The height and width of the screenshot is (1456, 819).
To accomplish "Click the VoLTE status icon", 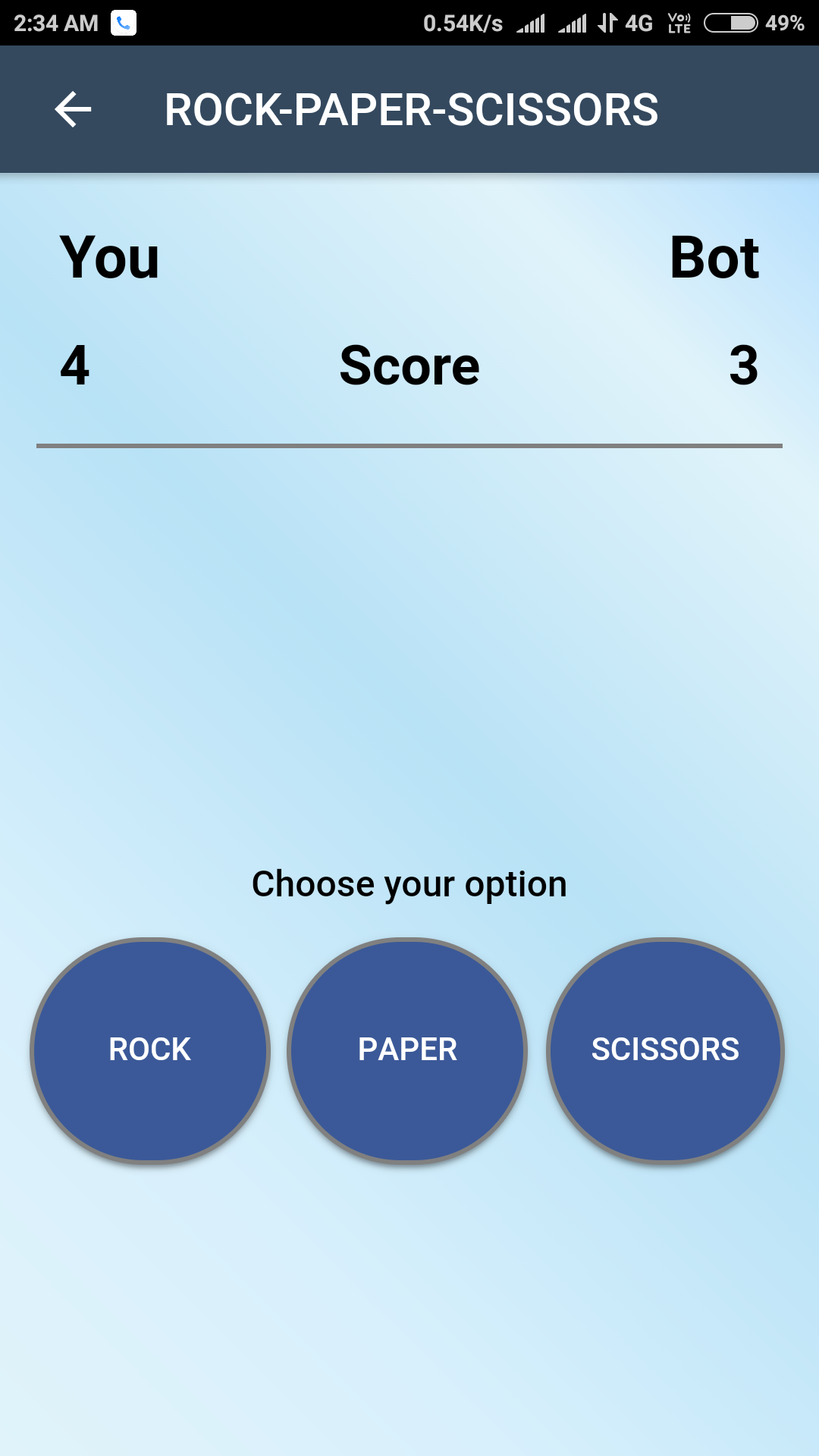I will point(679,22).
